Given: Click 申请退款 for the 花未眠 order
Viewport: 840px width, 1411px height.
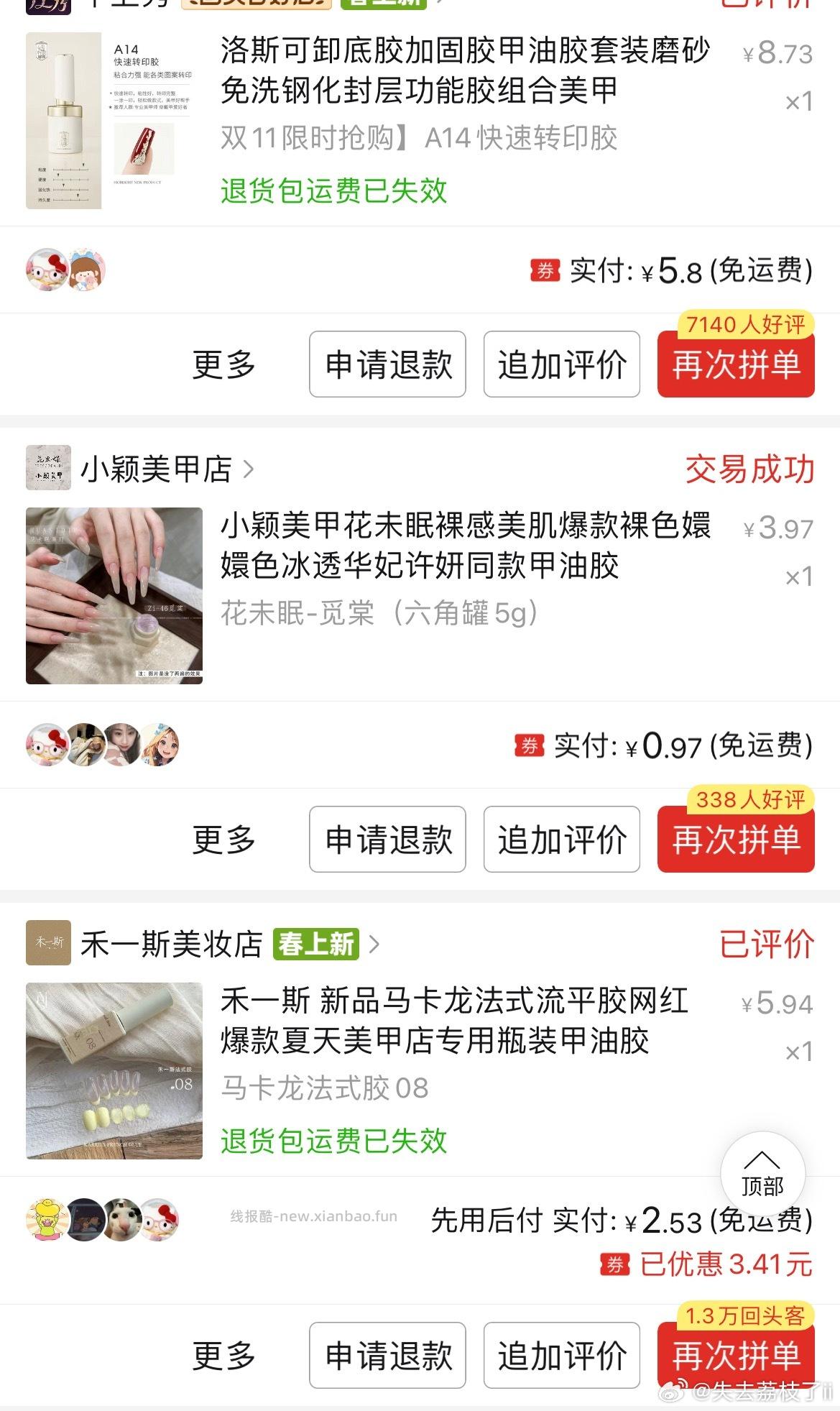Looking at the screenshot, I should pos(386,839).
